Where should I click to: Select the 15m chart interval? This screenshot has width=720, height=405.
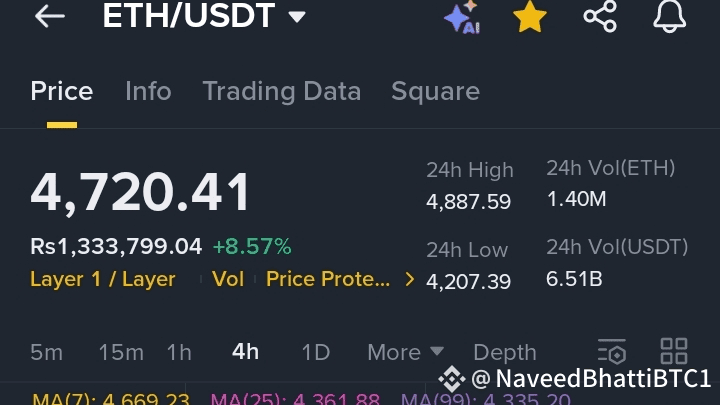tap(121, 352)
